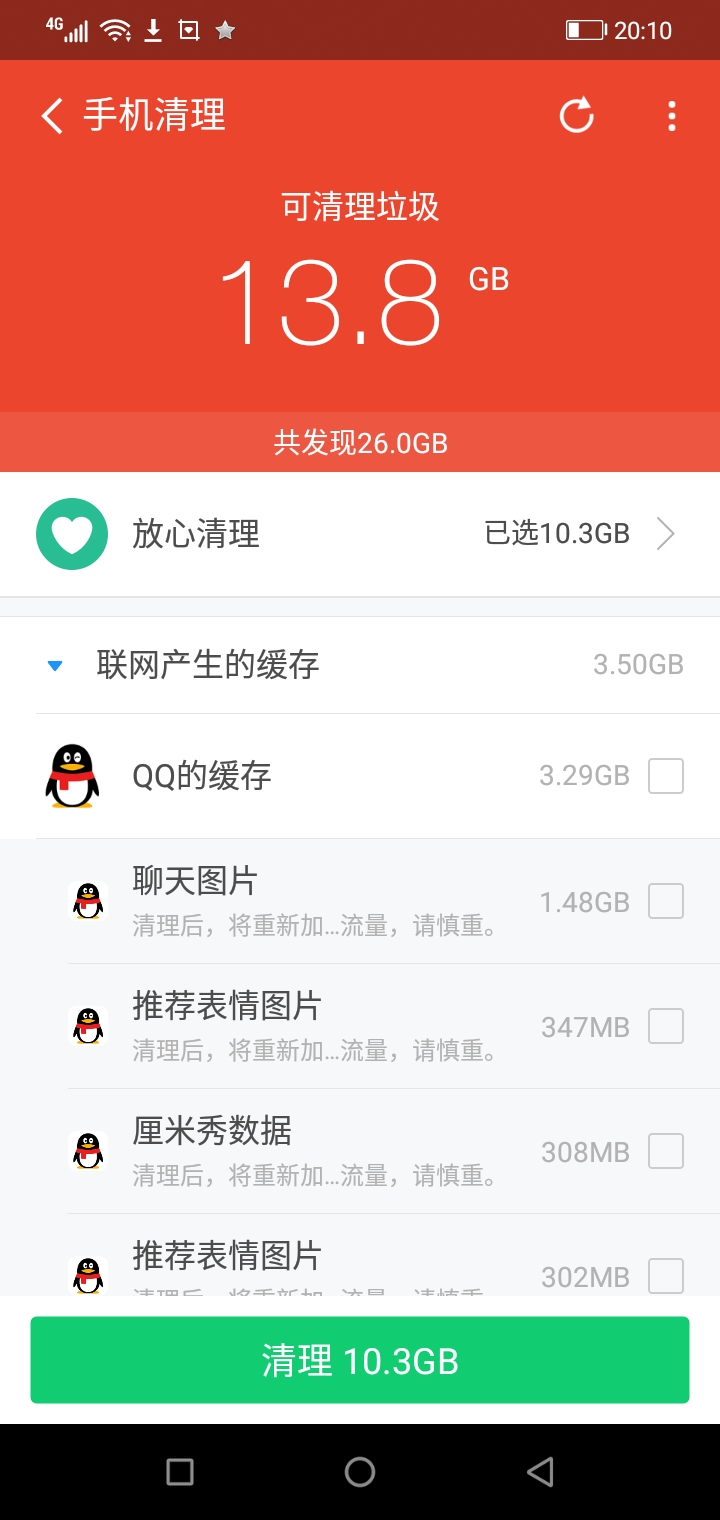Open the 放心清理 row
The height and width of the screenshot is (1520, 720).
pos(360,534)
